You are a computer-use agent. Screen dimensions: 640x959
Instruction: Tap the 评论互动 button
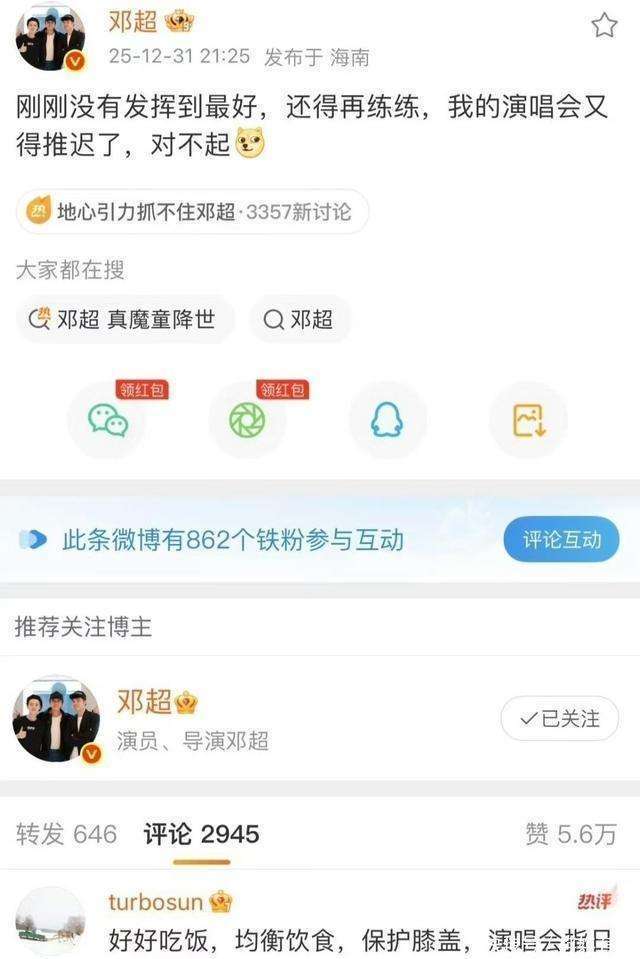pyautogui.click(x=561, y=540)
